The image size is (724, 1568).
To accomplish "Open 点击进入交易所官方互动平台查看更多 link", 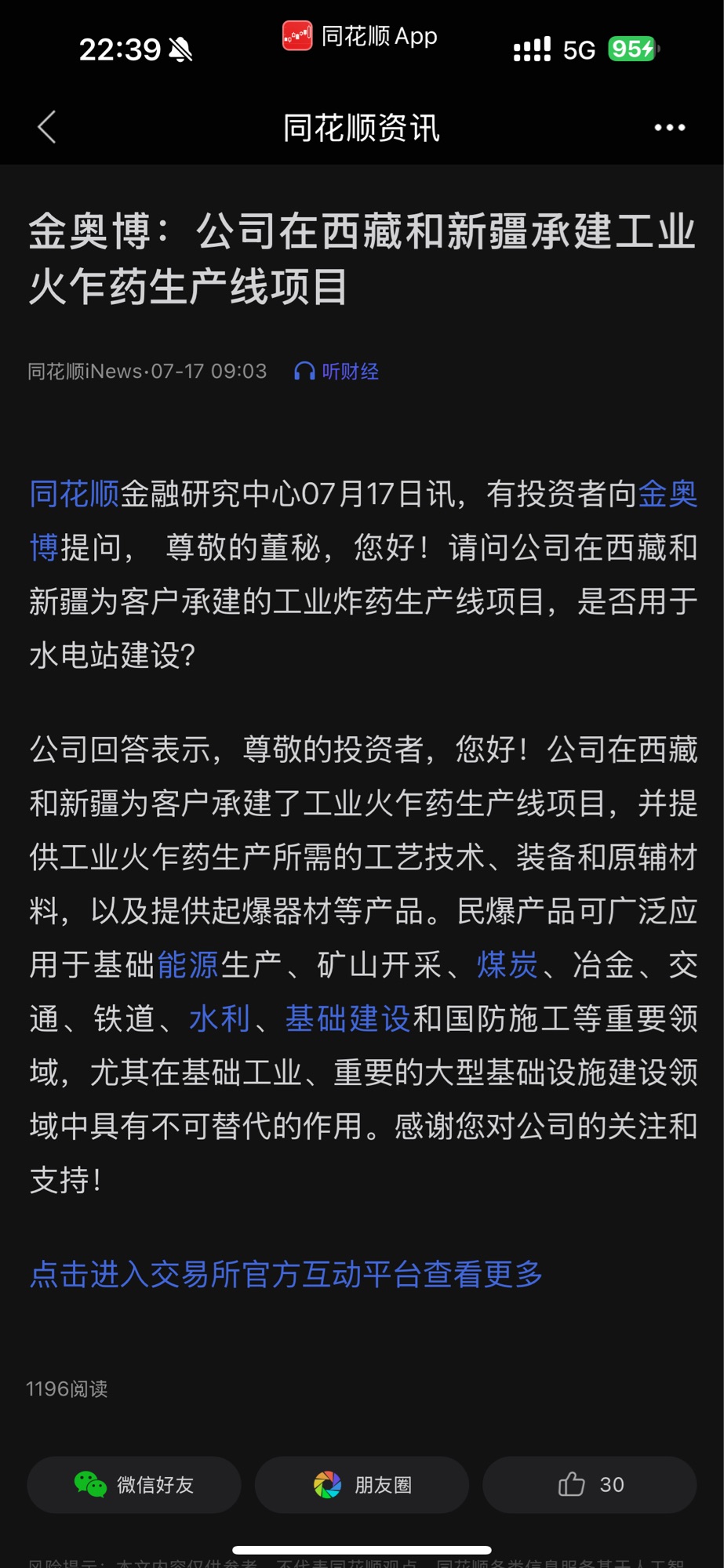I will coord(286,1274).
